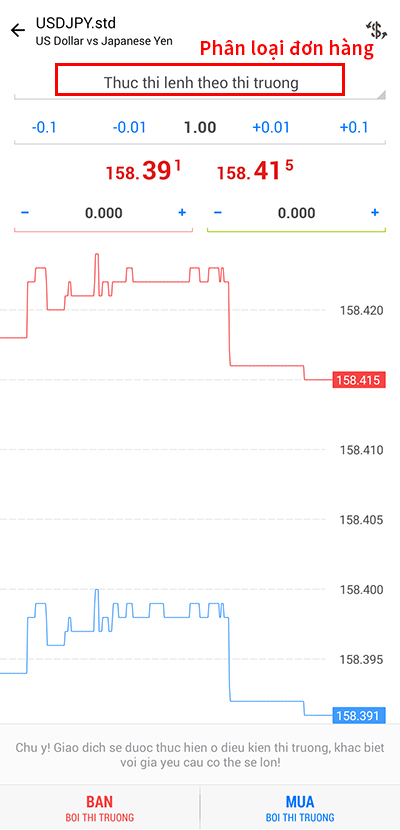Viewport: 400px width, 830px height.
Task: Increase volume by 0.01
Action: click(271, 128)
